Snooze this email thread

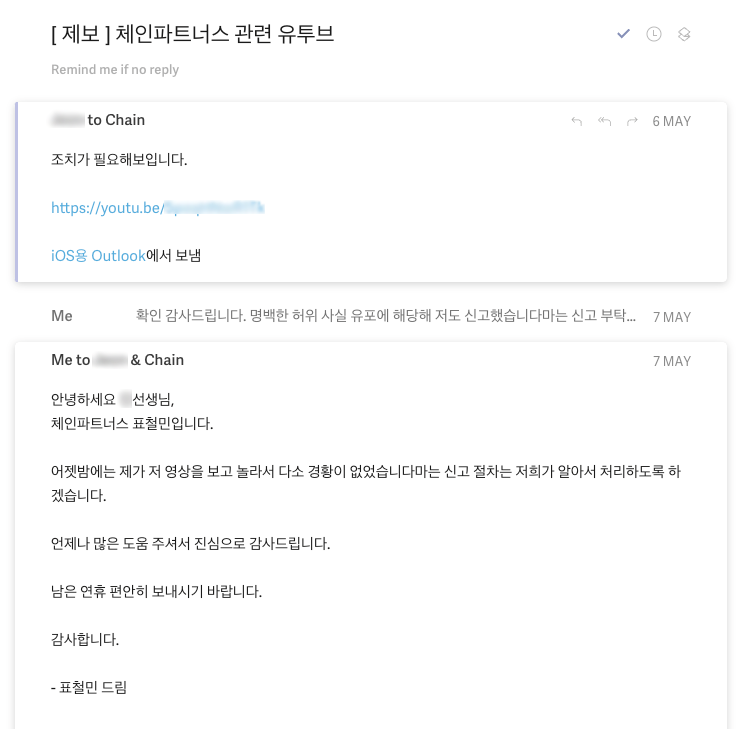click(x=654, y=34)
